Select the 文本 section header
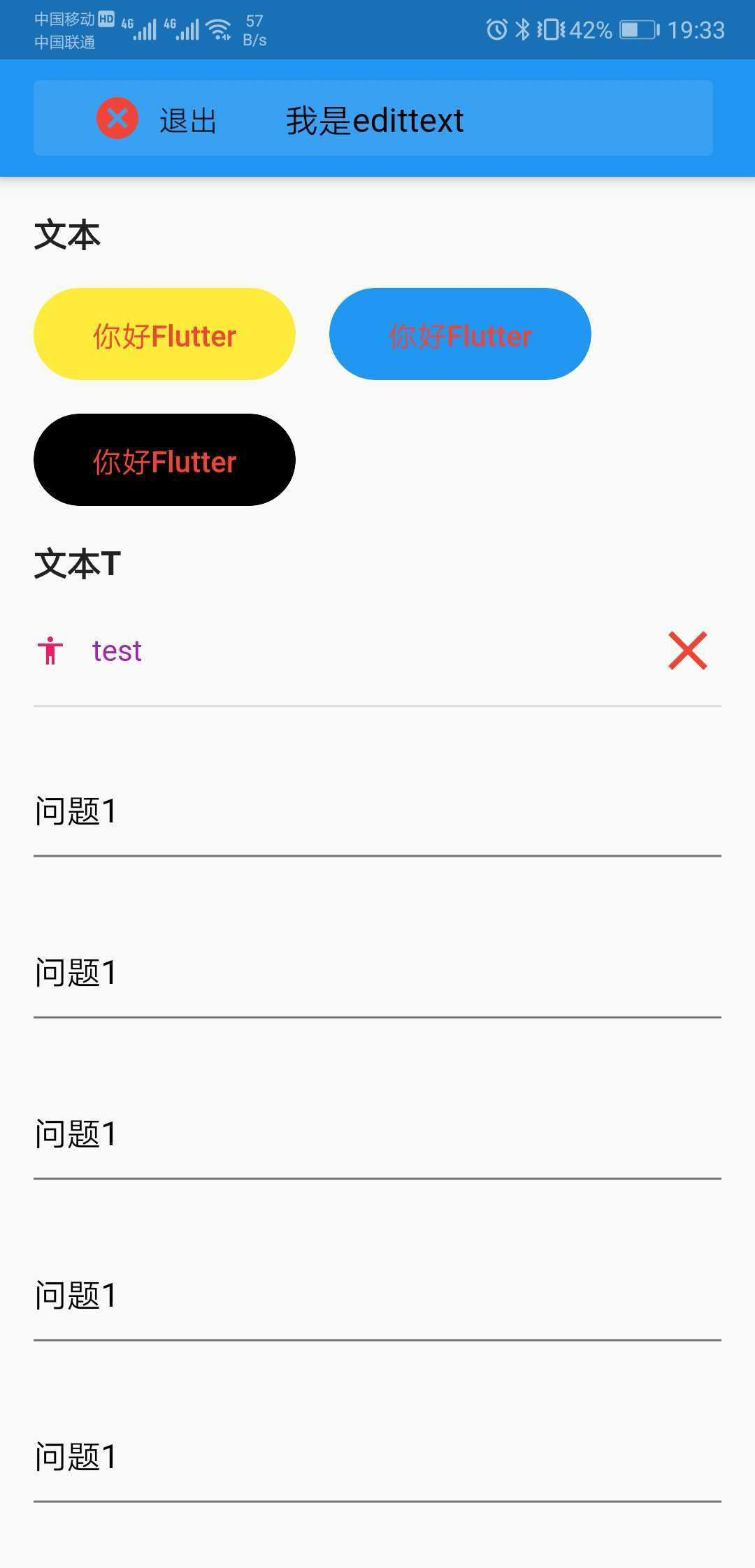755x1568 pixels. [x=66, y=233]
